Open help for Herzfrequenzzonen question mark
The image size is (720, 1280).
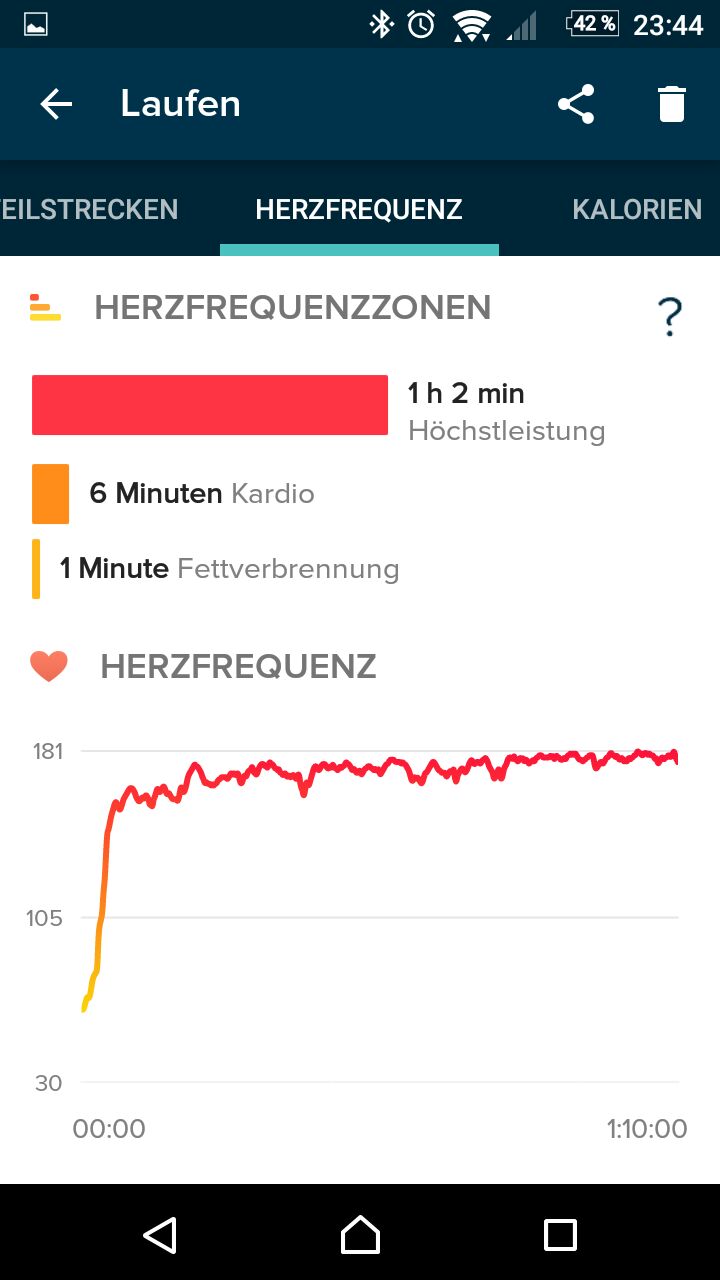[670, 317]
